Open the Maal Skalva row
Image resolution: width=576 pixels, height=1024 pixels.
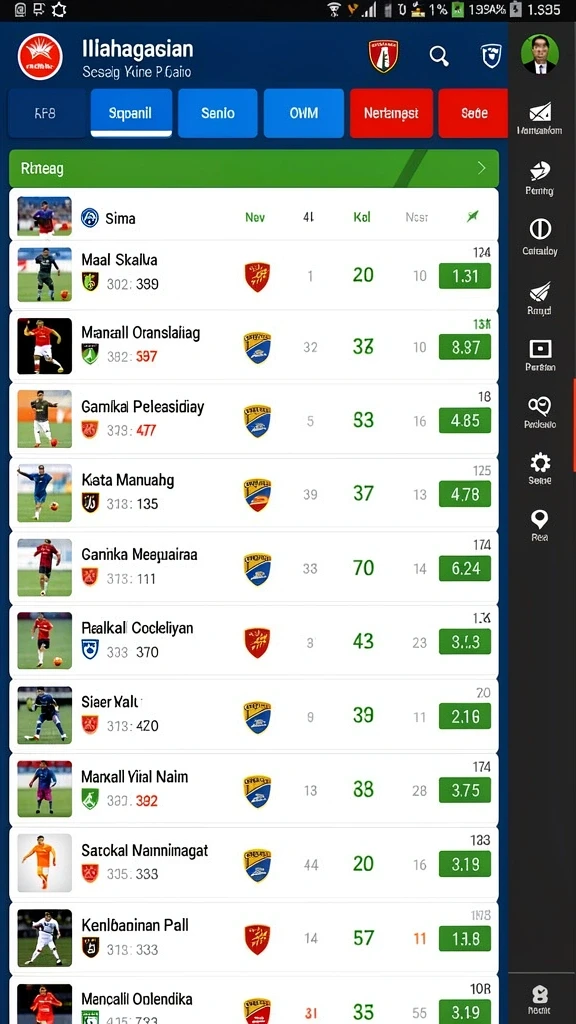pyautogui.click(x=253, y=274)
